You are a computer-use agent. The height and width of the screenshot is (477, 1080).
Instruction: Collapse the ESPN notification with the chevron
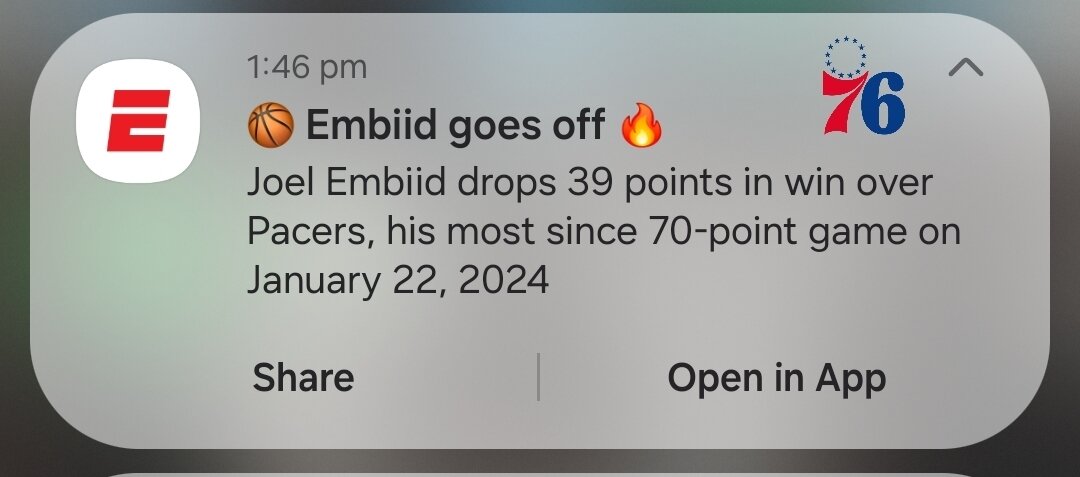click(x=965, y=68)
